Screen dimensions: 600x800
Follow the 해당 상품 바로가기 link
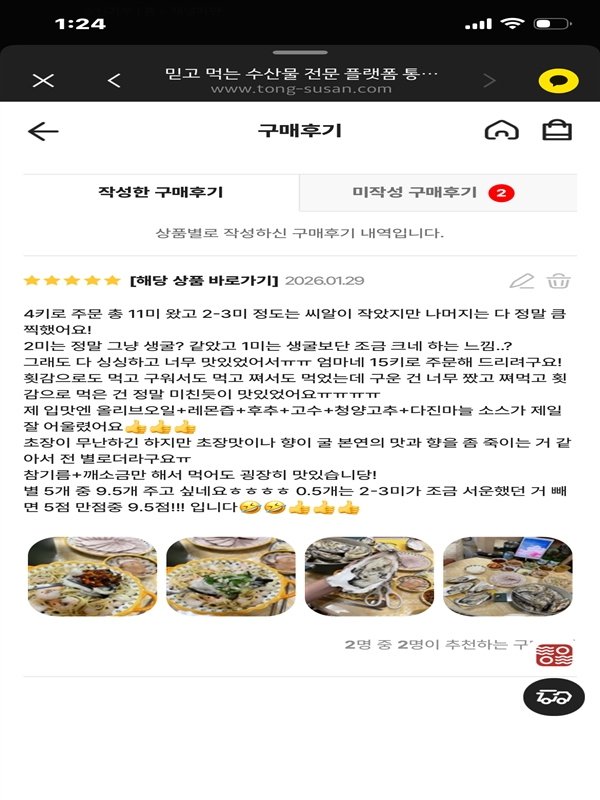[205, 281]
